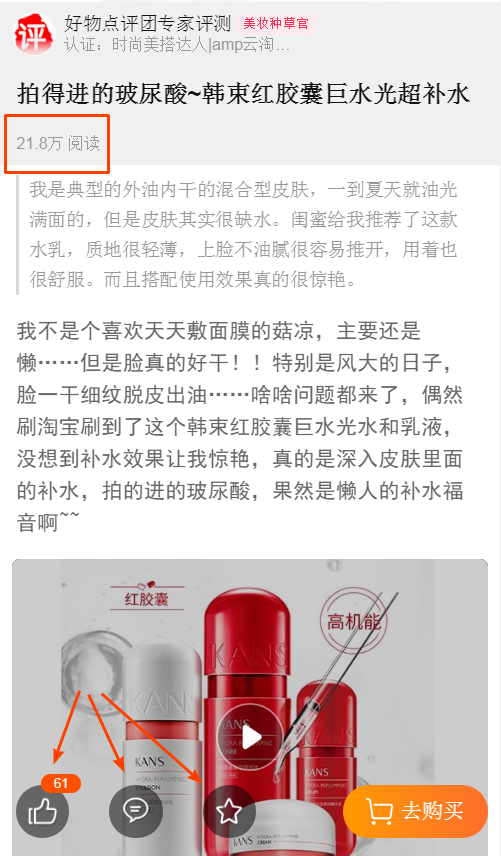Favorite this article with the star icon

click(229, 811)
